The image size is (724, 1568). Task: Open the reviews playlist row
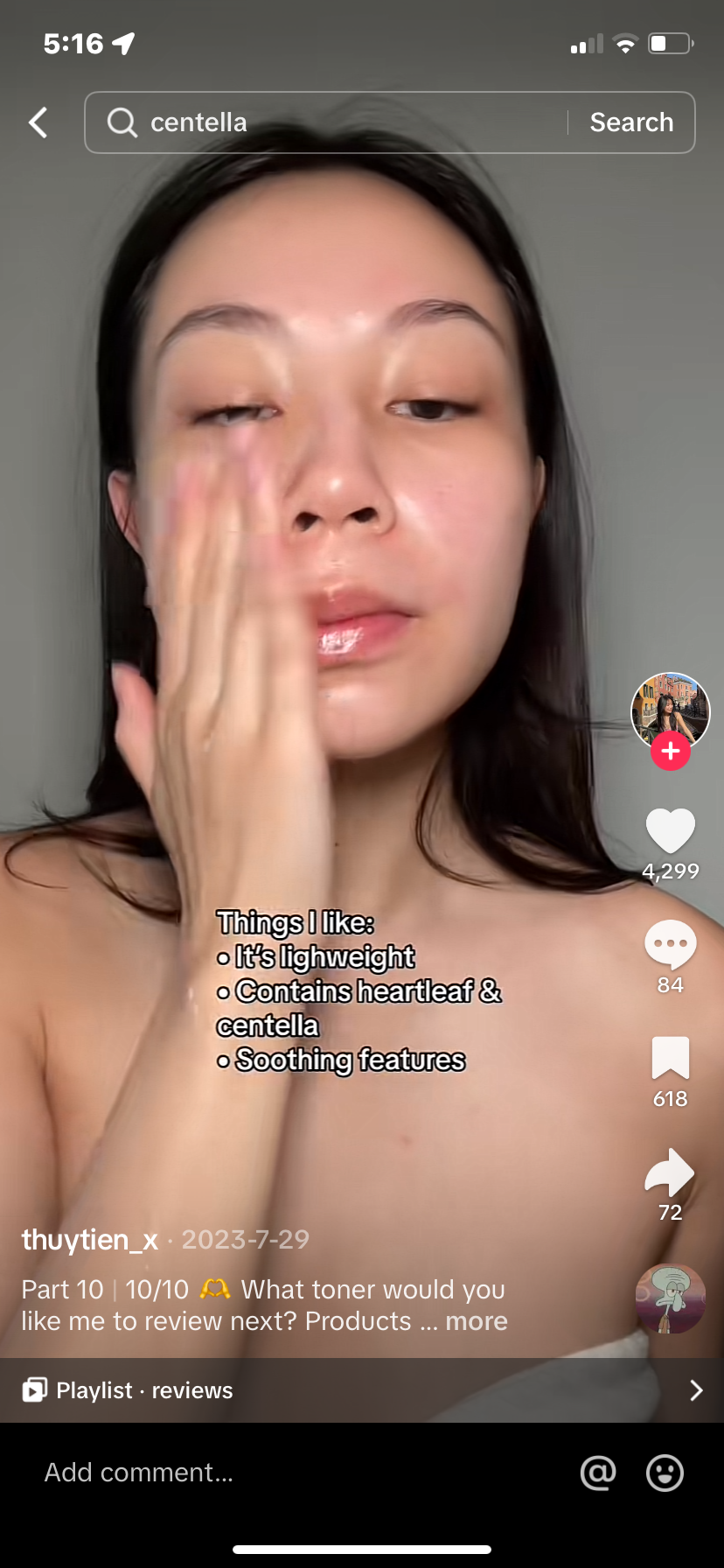click(x=362, y=1390)
